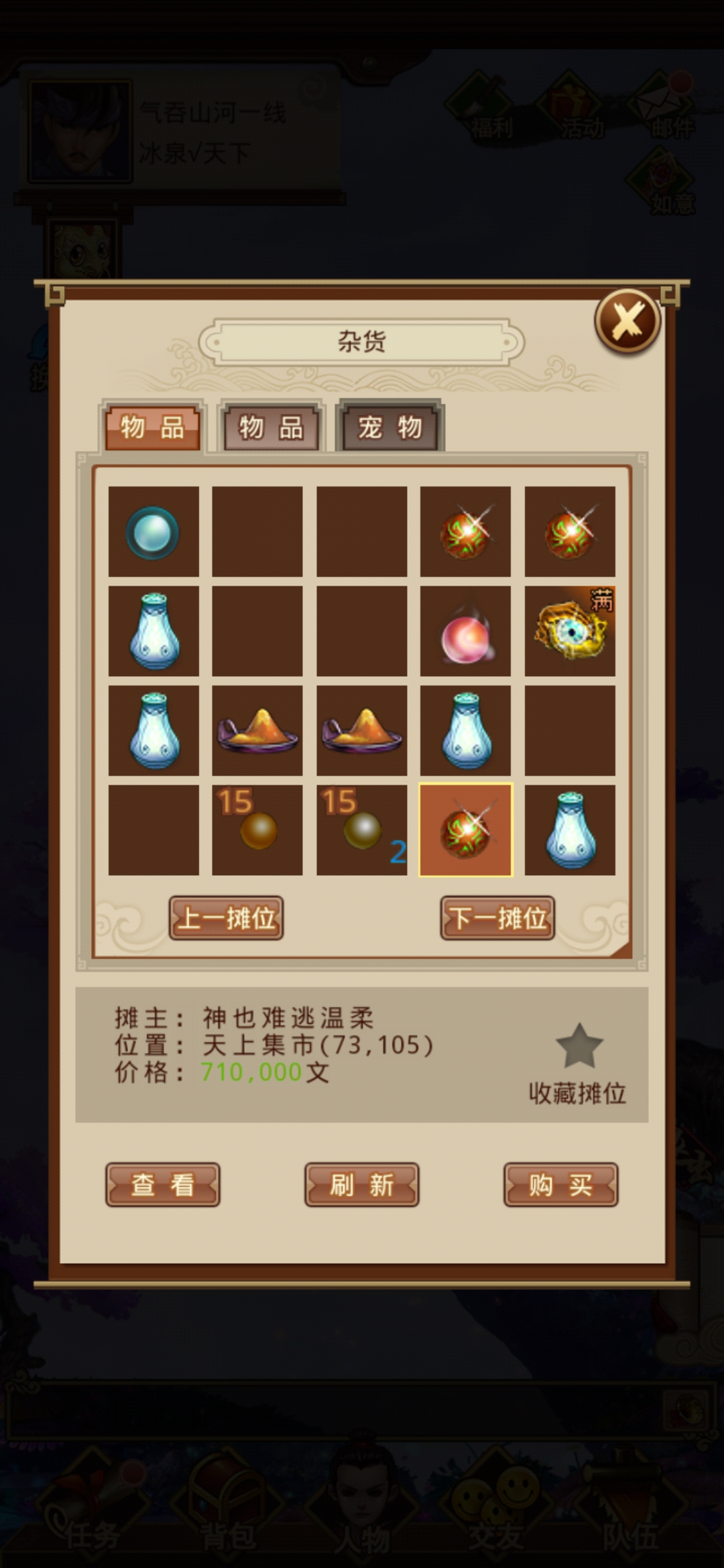Refresh the stall with 刷新
Viewport: 724px width, 1568px height.
361,1185
